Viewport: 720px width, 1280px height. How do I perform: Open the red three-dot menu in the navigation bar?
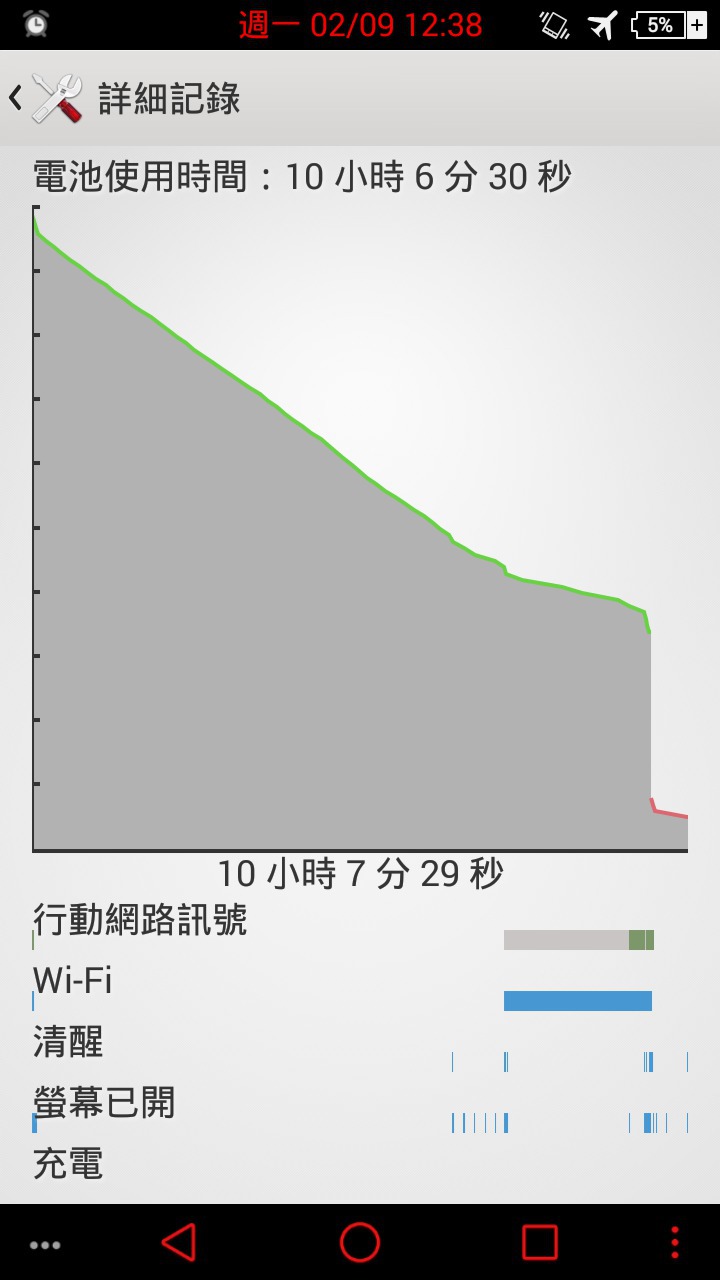pos(675,1242)
